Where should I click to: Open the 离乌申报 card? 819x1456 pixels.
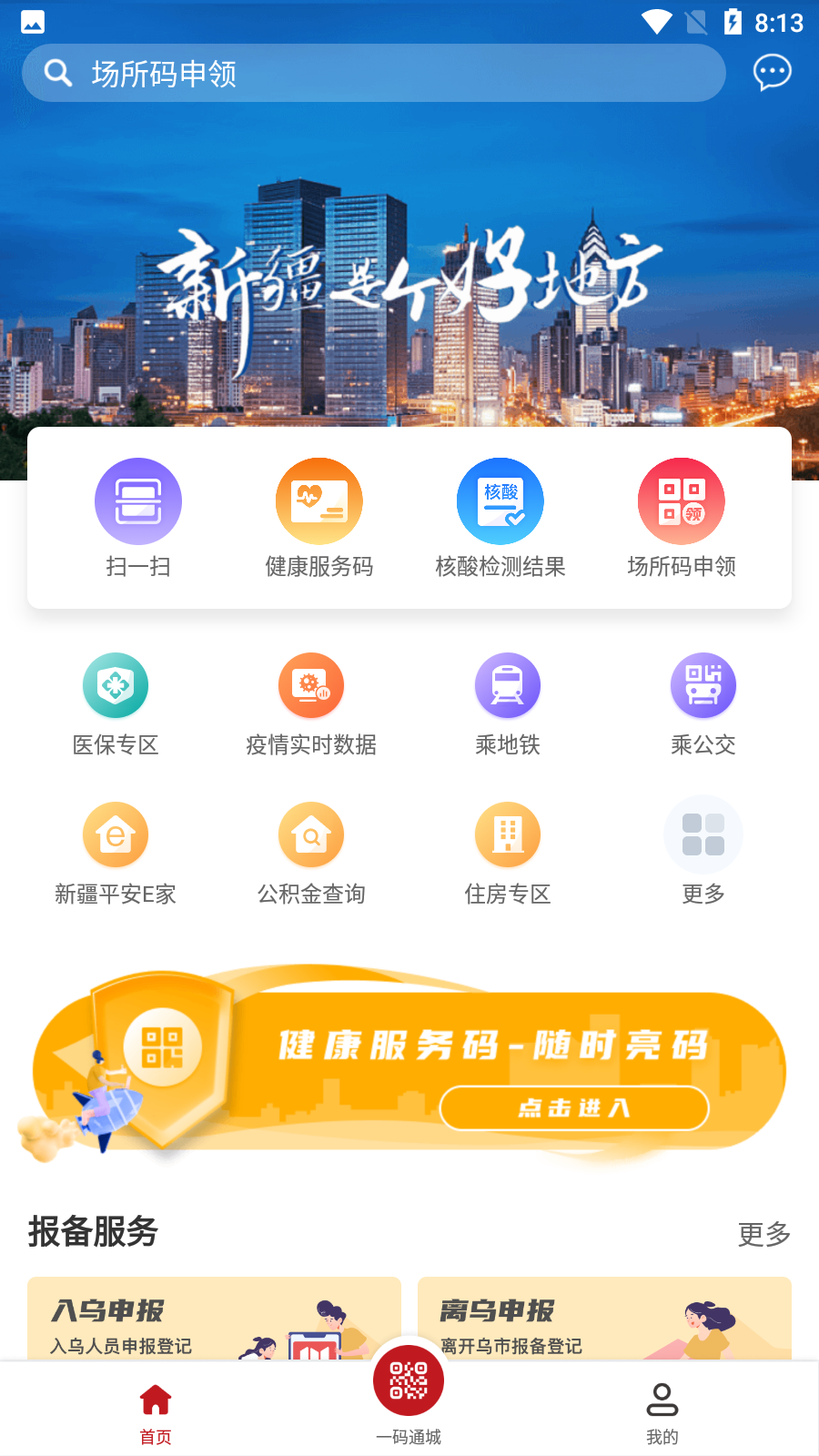tap(604, 1319)
